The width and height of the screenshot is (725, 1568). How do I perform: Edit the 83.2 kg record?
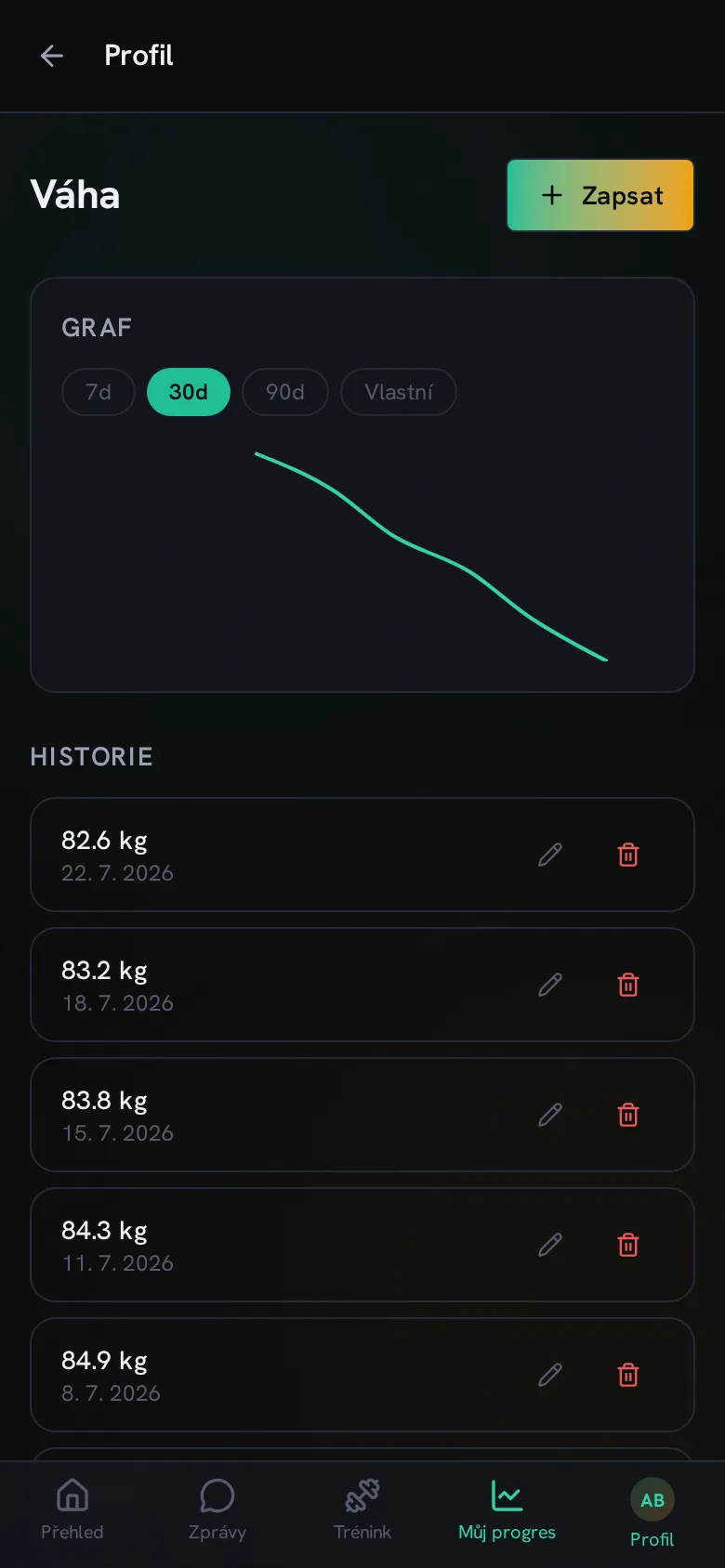click(x=550, y=985)
